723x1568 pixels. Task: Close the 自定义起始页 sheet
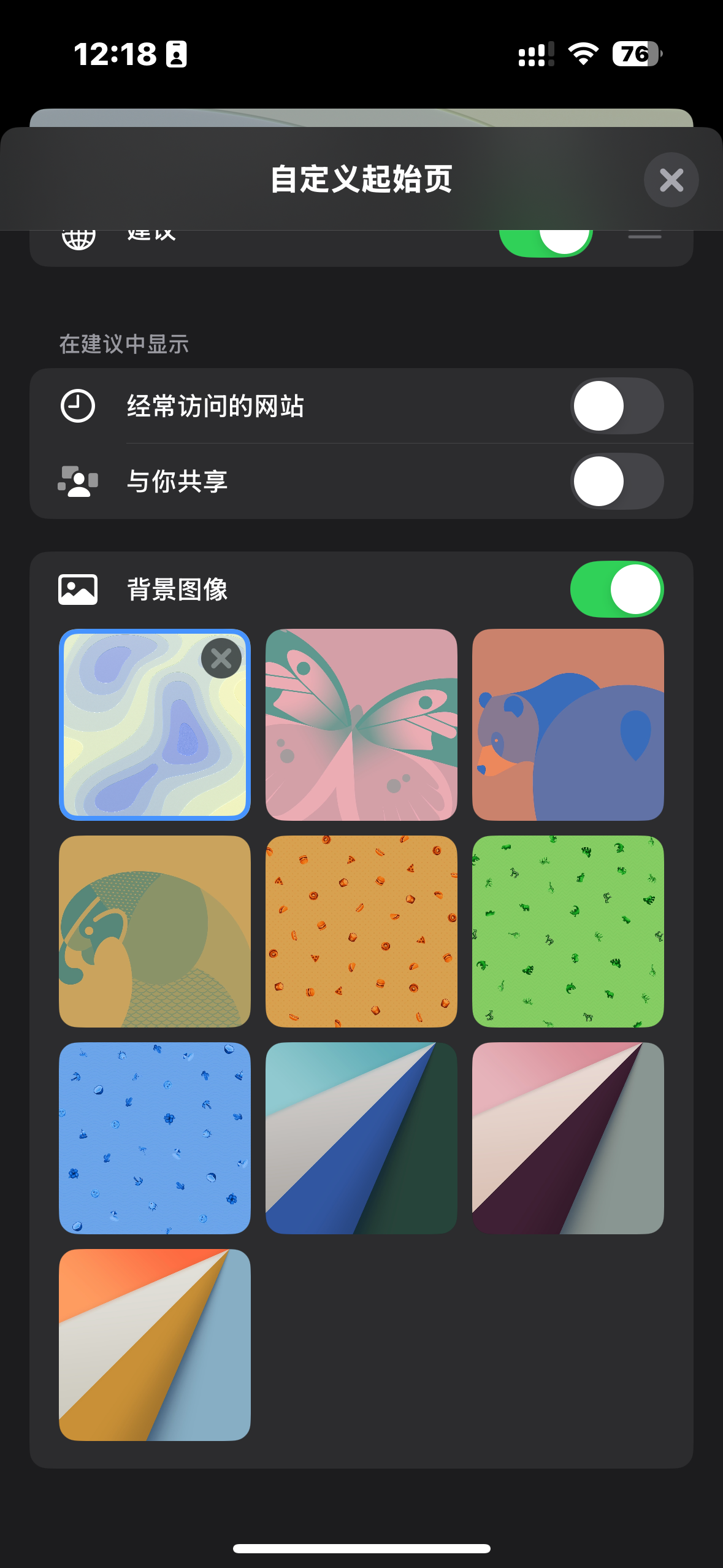coord(671,180)
